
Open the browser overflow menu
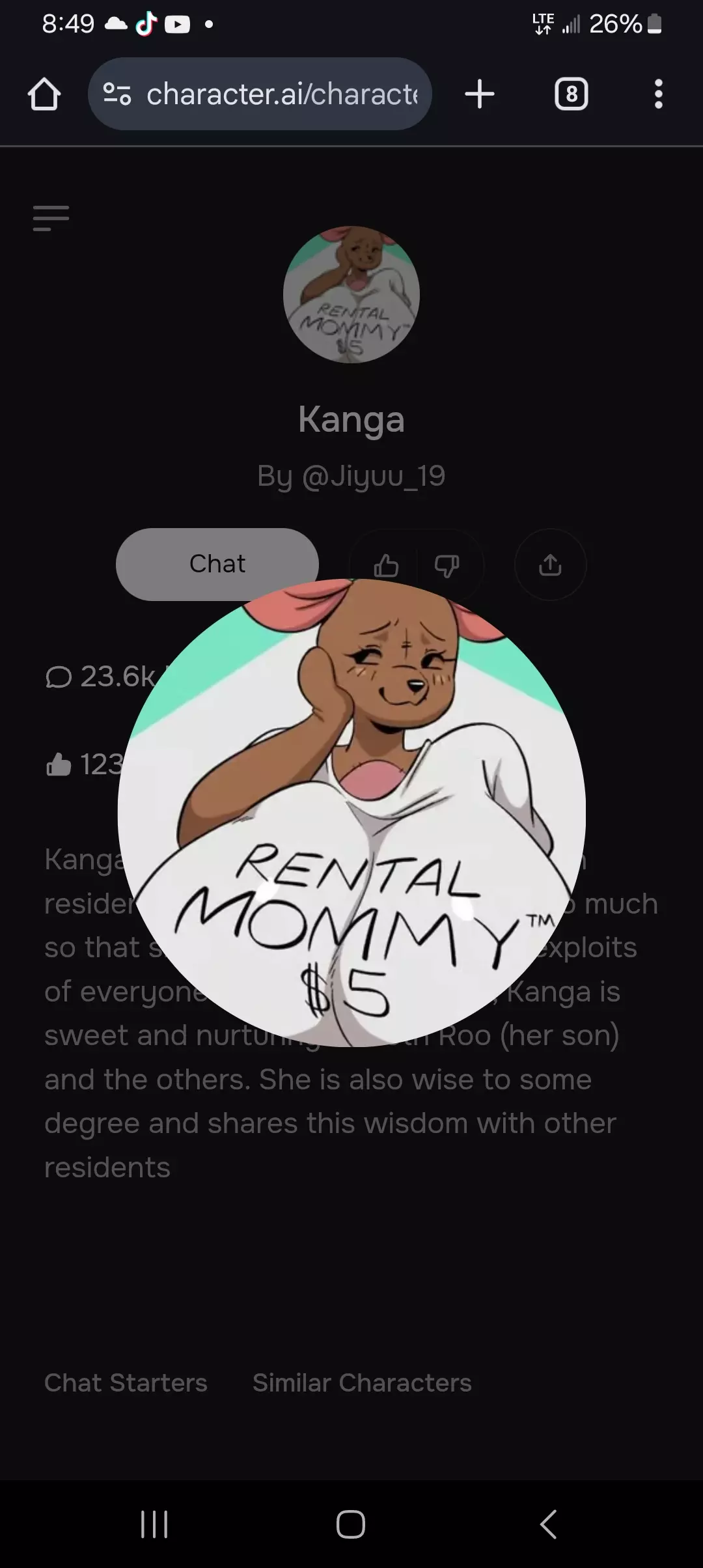(658, 94)
